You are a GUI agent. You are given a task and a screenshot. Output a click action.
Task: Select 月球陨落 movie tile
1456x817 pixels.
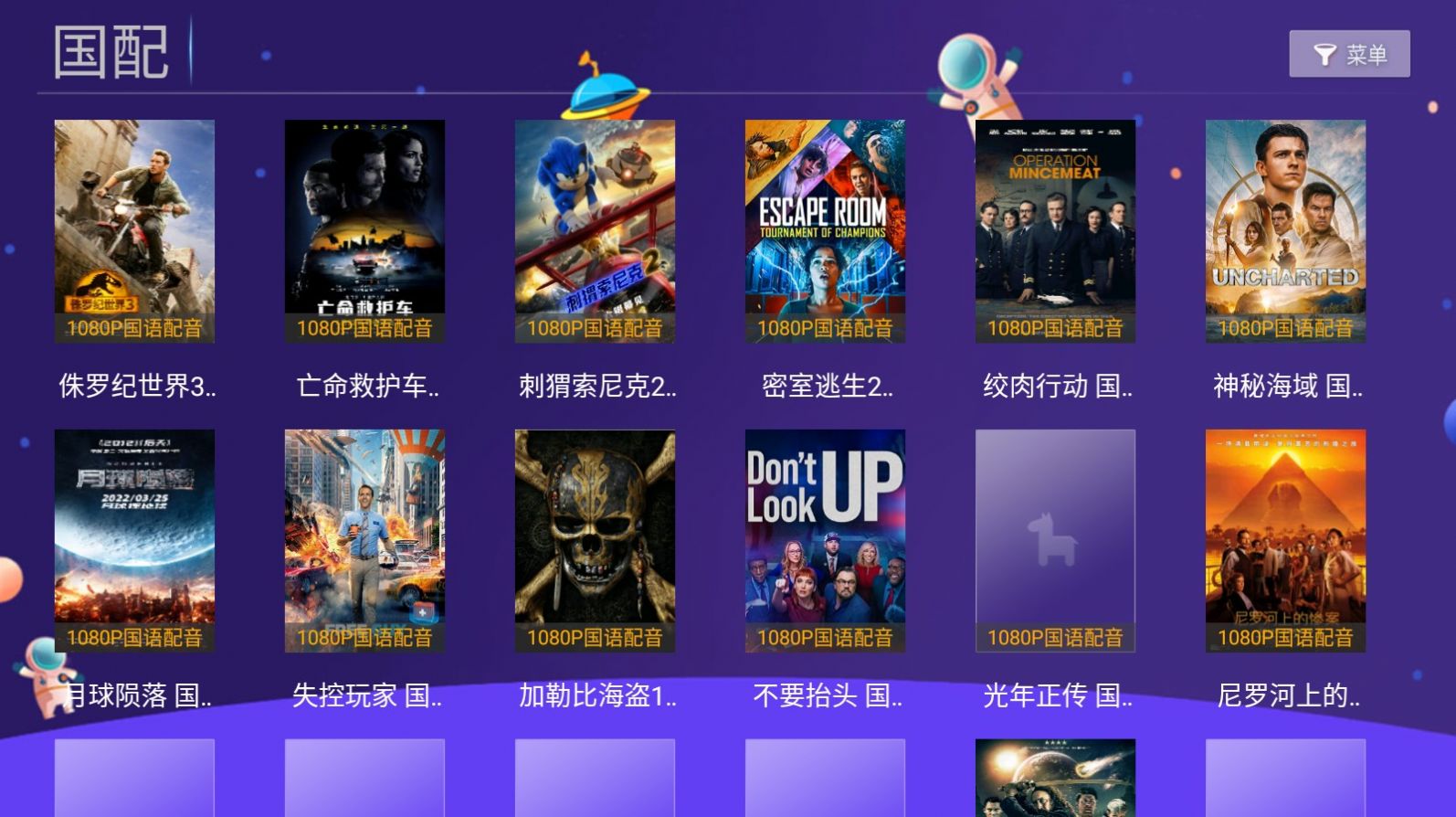pos(134,540)
